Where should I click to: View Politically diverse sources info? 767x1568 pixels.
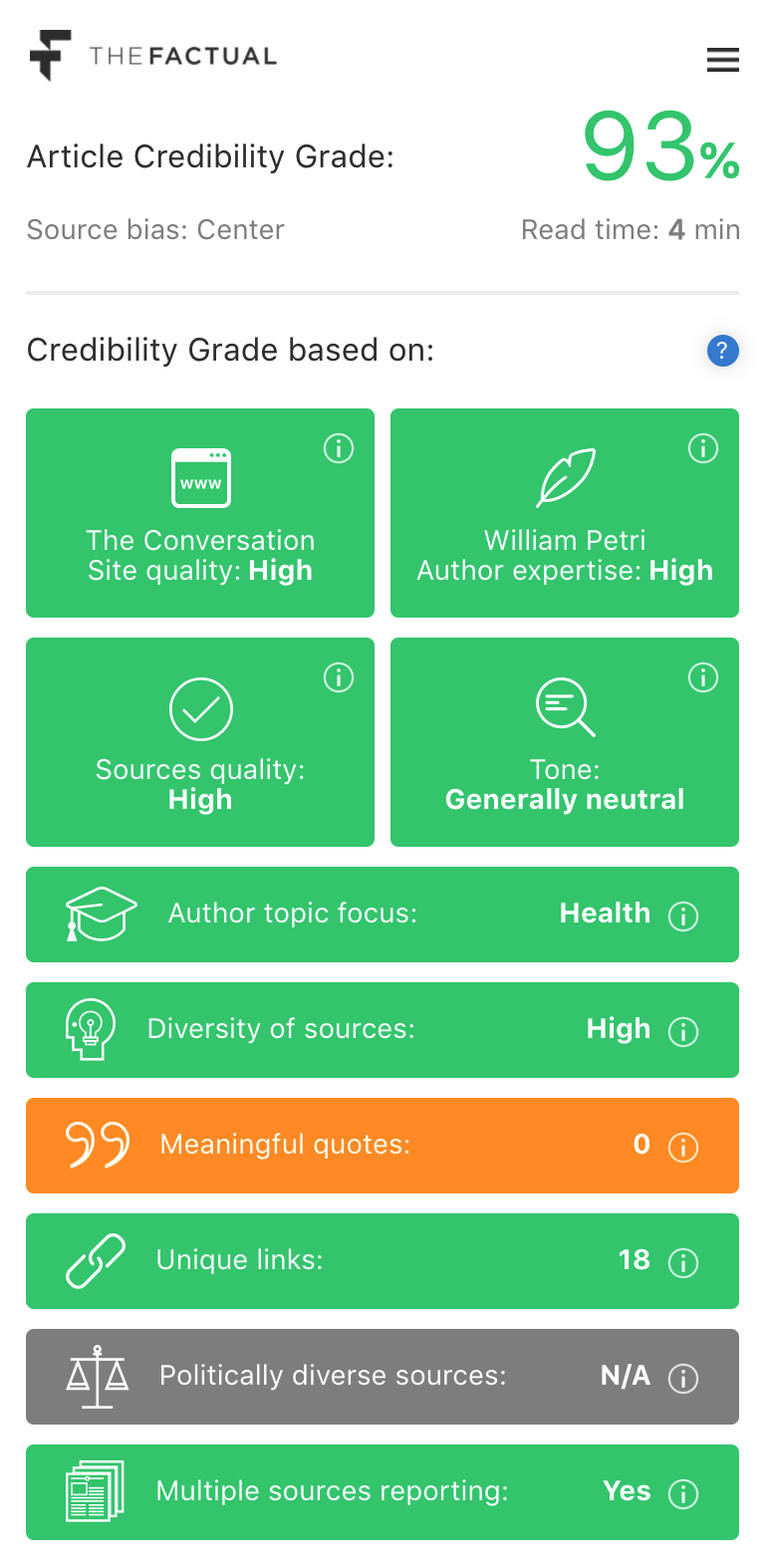point(683,1379)
